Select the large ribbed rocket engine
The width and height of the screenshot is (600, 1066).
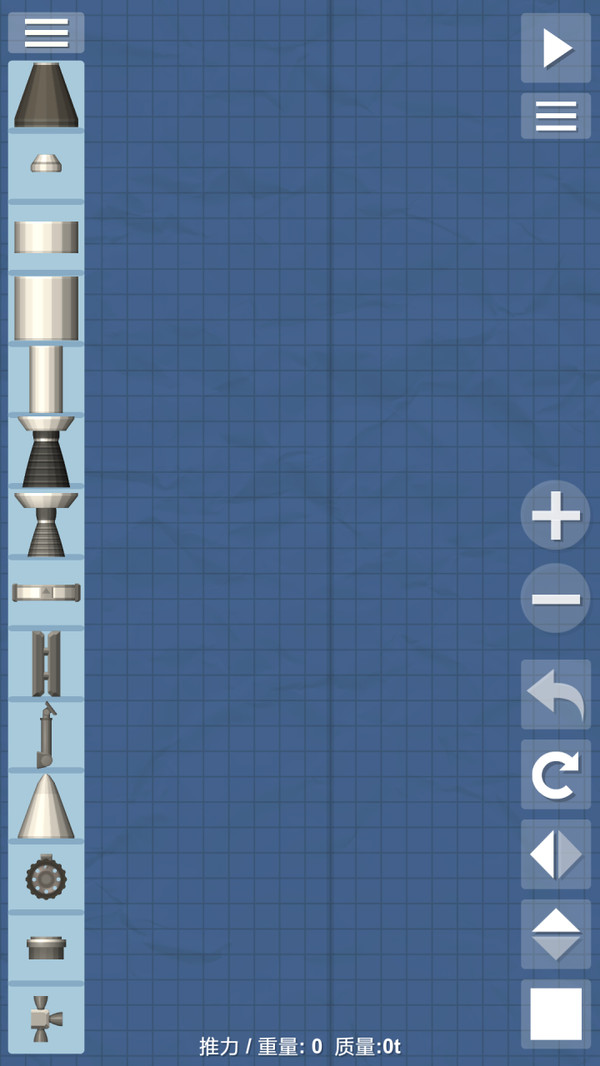[x=46, y=452]
